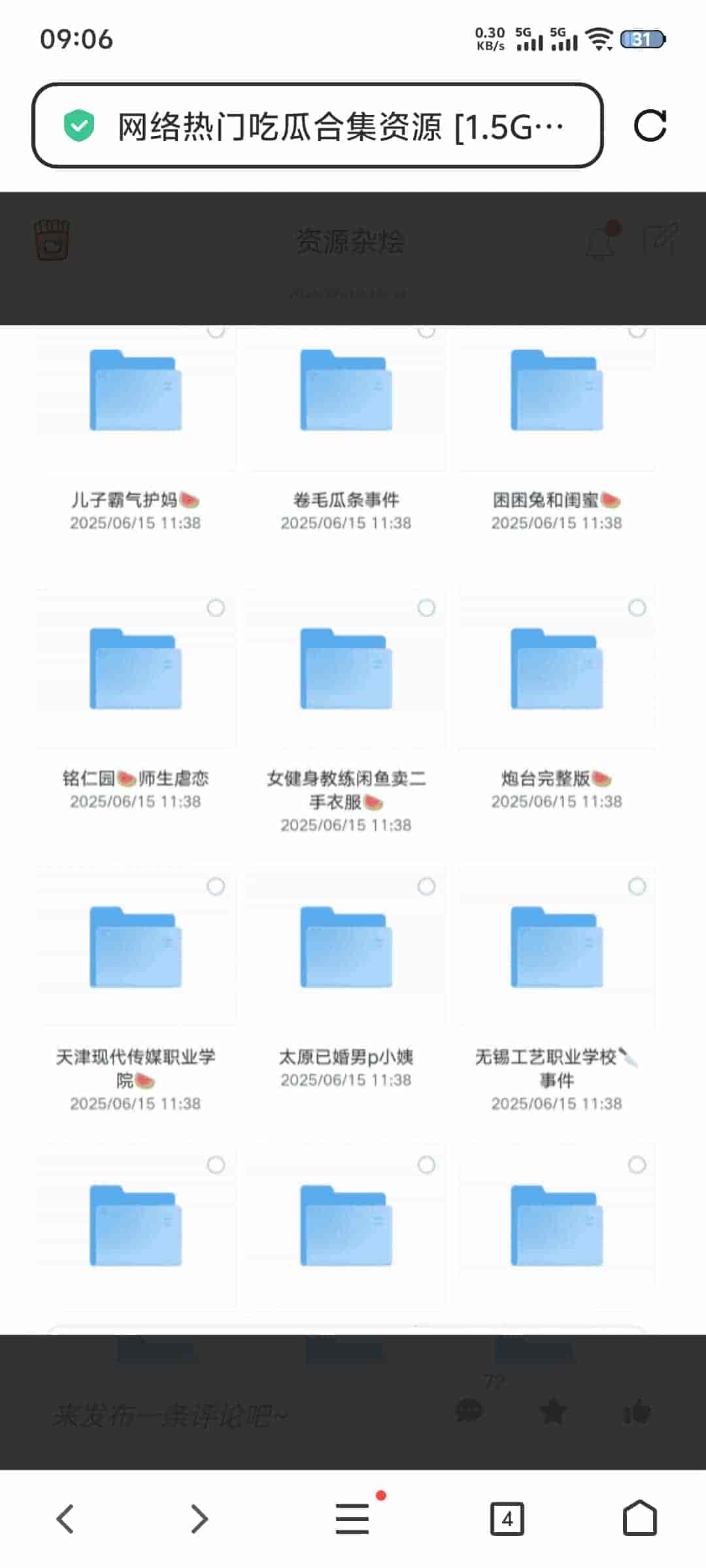Tap the green security shield icon
706x1568 pixels.
pyautogui.click(x=79, y=126)
